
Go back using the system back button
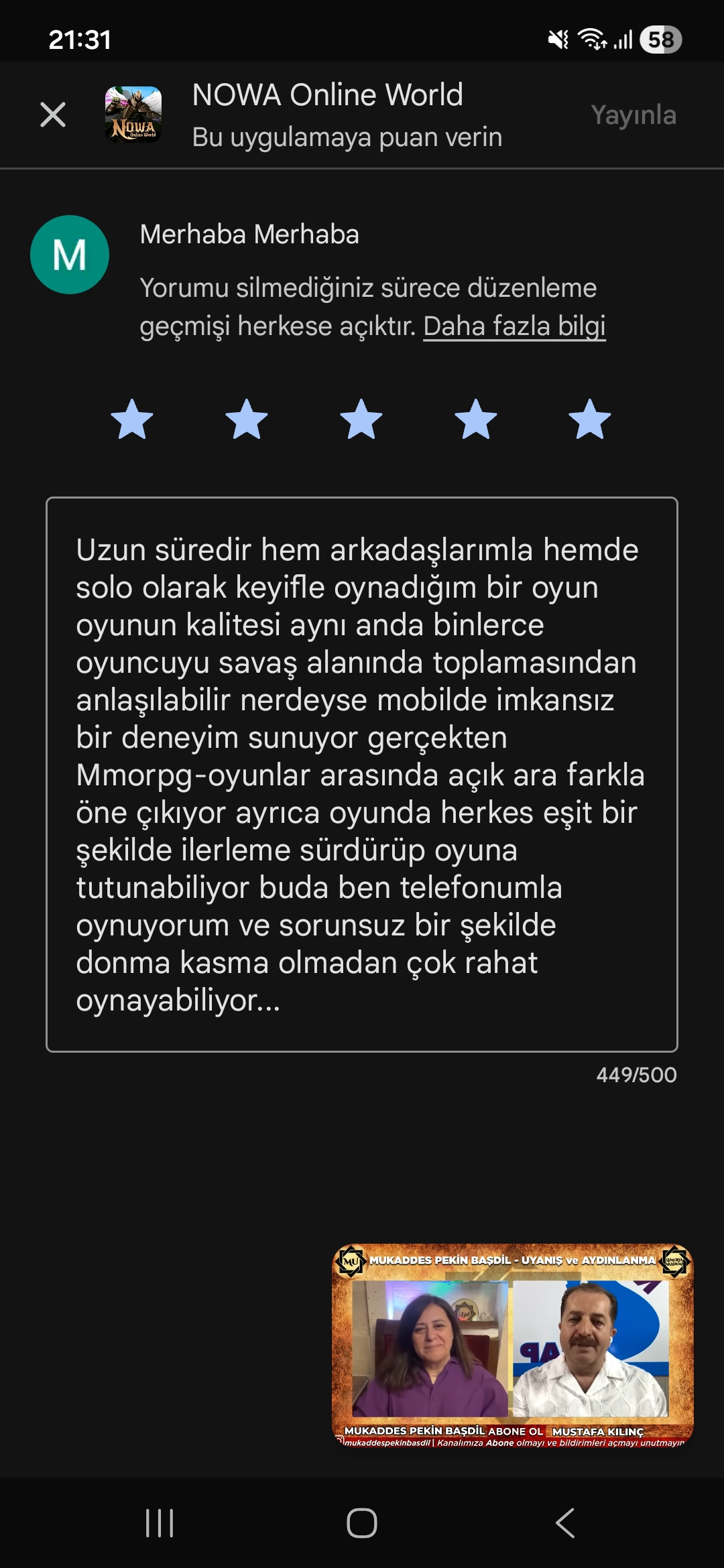565,1523
